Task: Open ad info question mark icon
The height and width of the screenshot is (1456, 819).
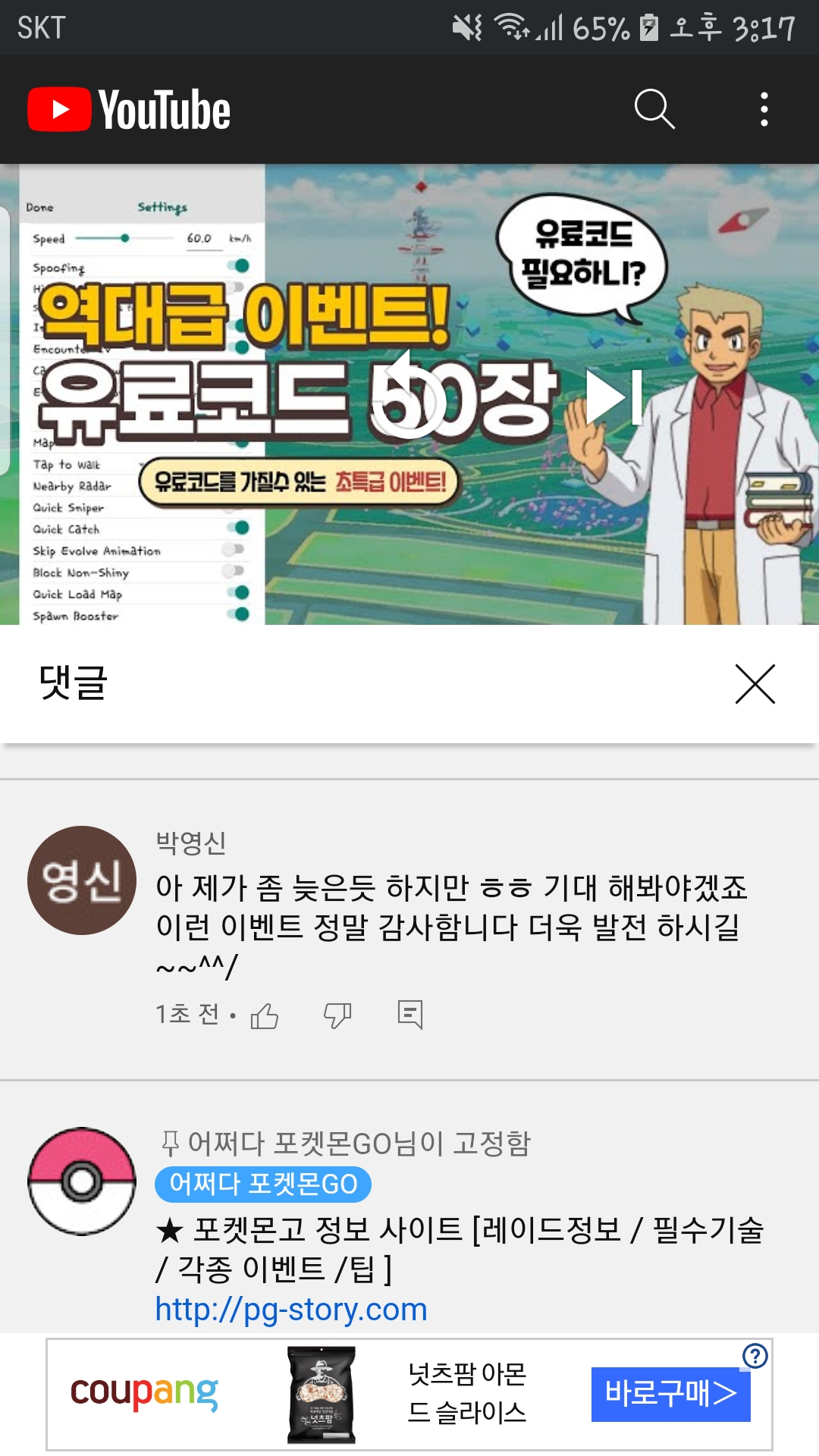Action: tap(755, 1356)
